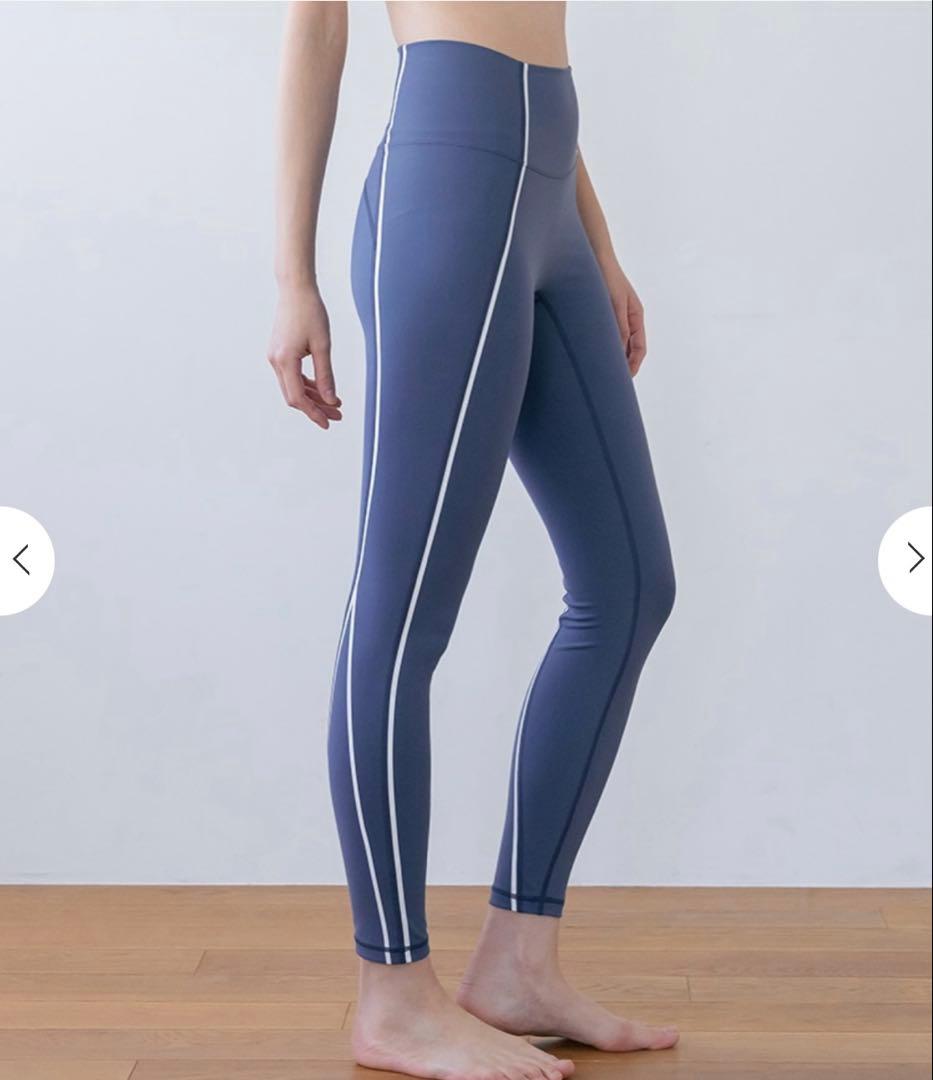This screenshot has width=933, height=1080.
Task: Go to the previous product photo
Action: 22,560
